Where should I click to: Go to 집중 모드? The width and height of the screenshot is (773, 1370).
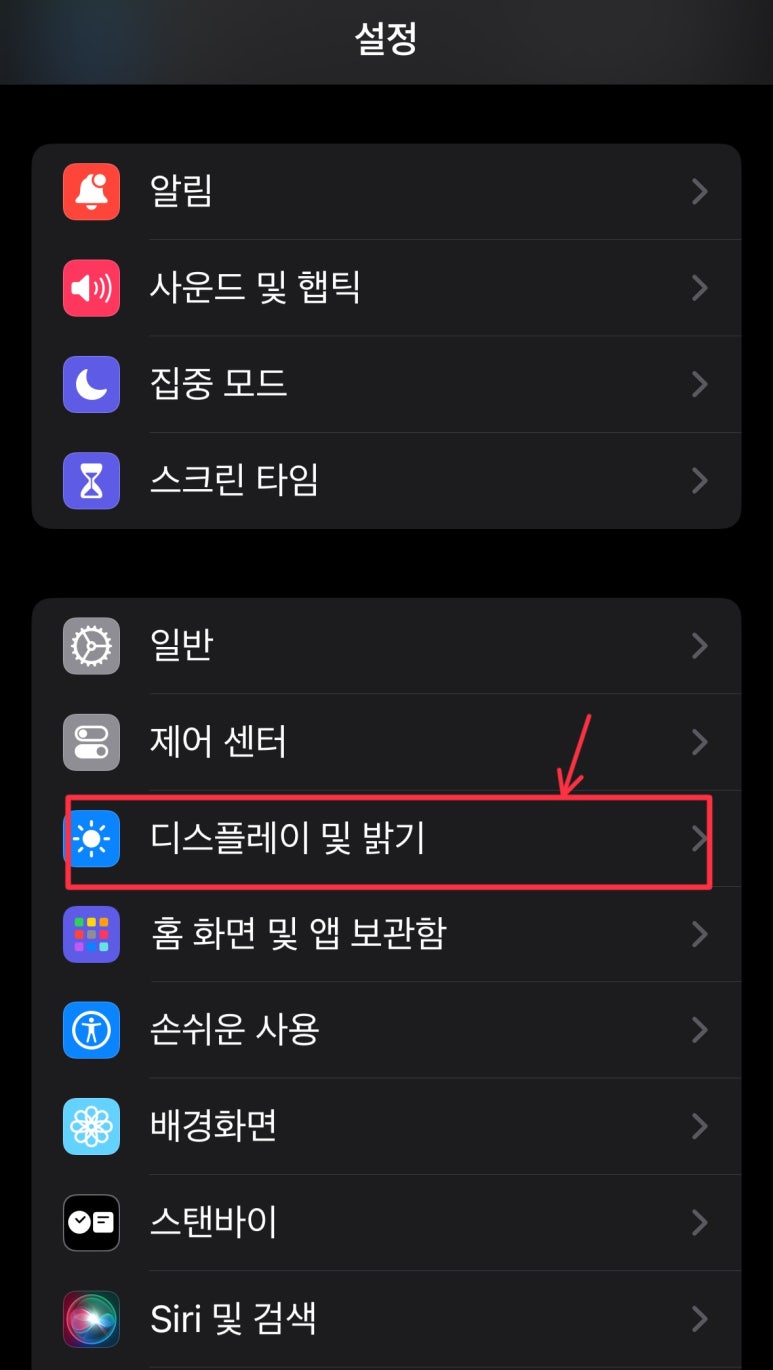coord(386,384)
